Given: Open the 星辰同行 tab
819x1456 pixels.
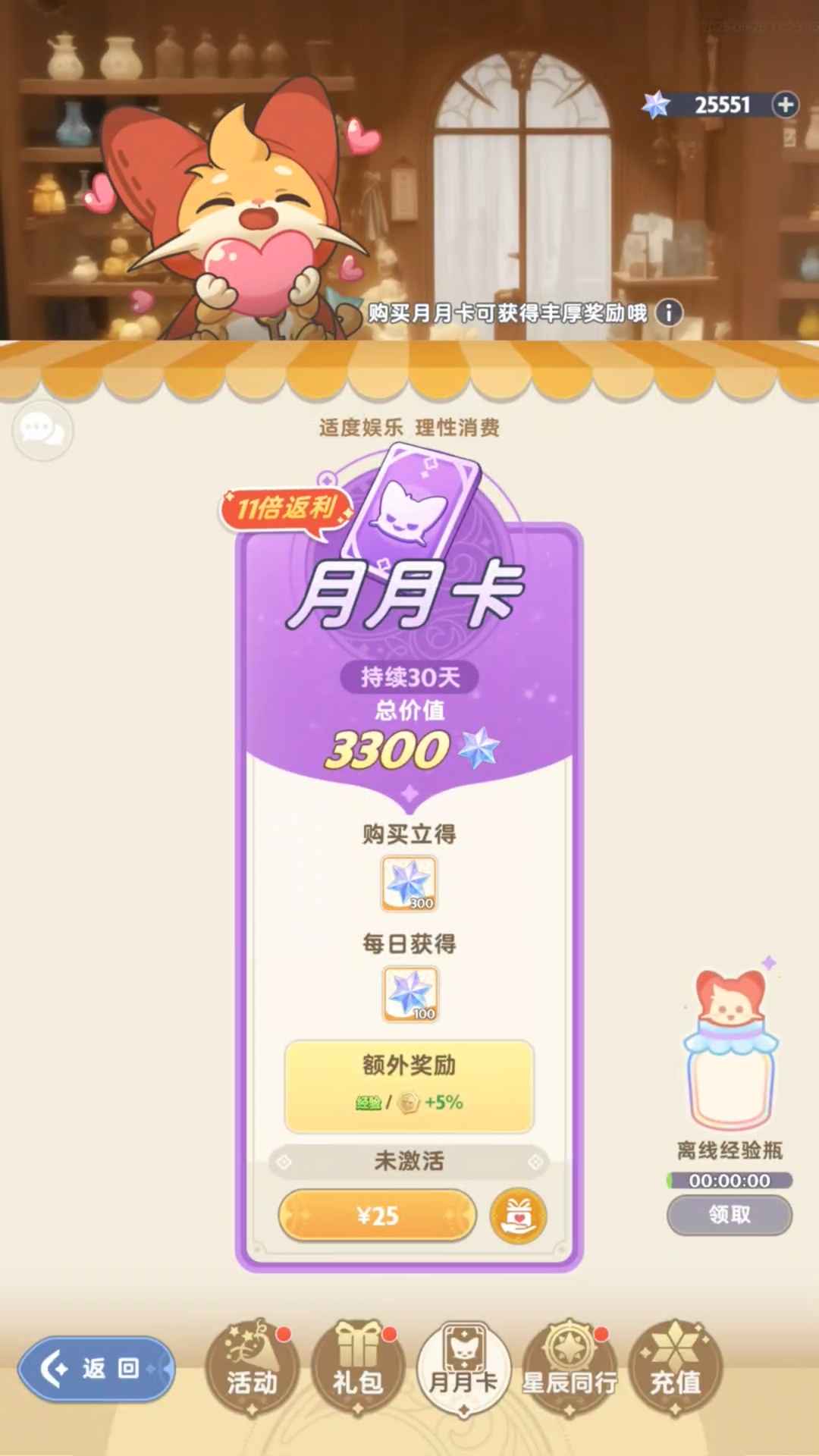Looking at the screenshot, I should click(x=570, y=1367).
